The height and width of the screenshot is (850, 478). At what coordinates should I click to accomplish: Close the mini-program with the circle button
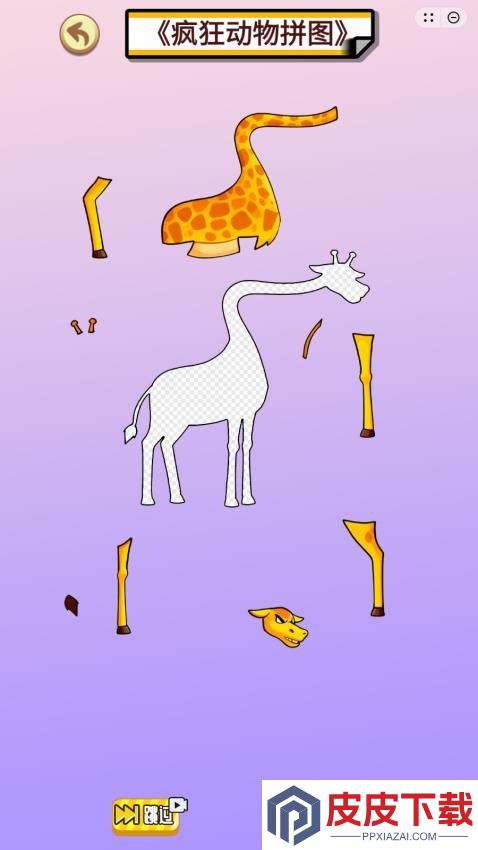click(x=454, y=18)
